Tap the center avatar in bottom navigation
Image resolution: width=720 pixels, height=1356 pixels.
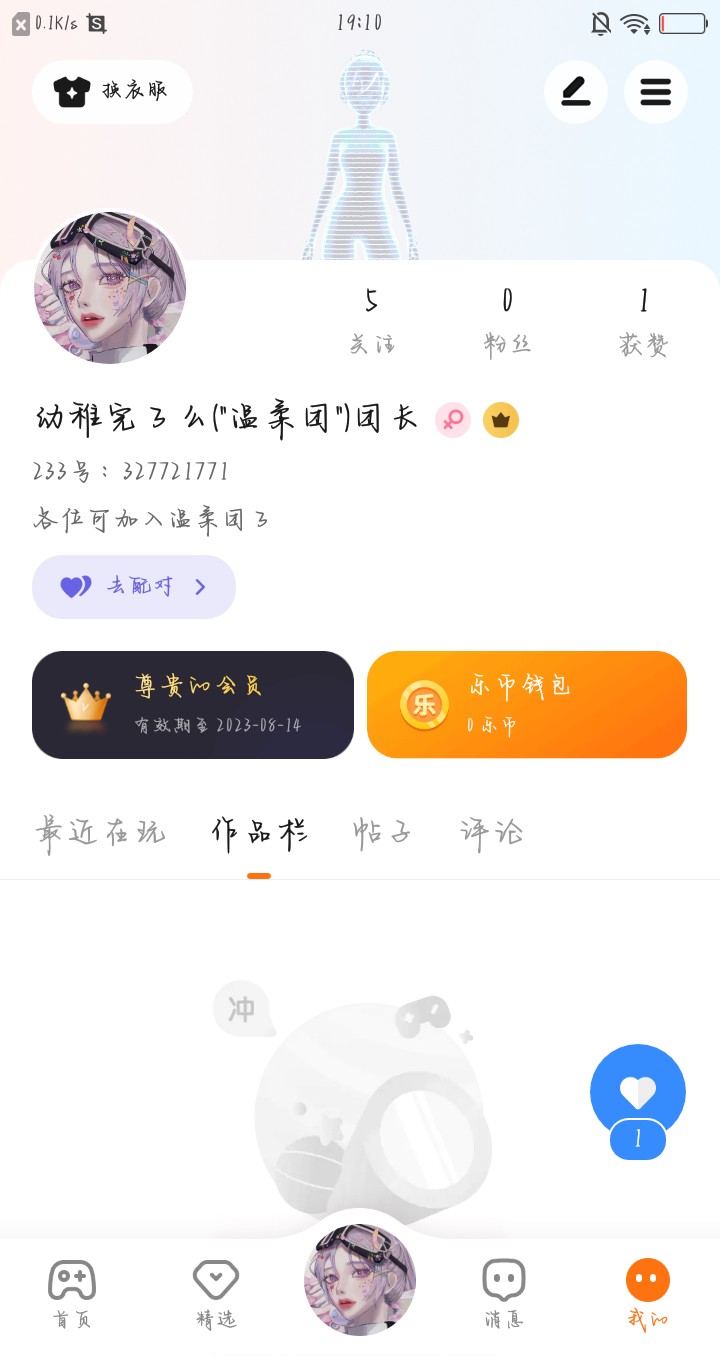(x=360, y=1280)
